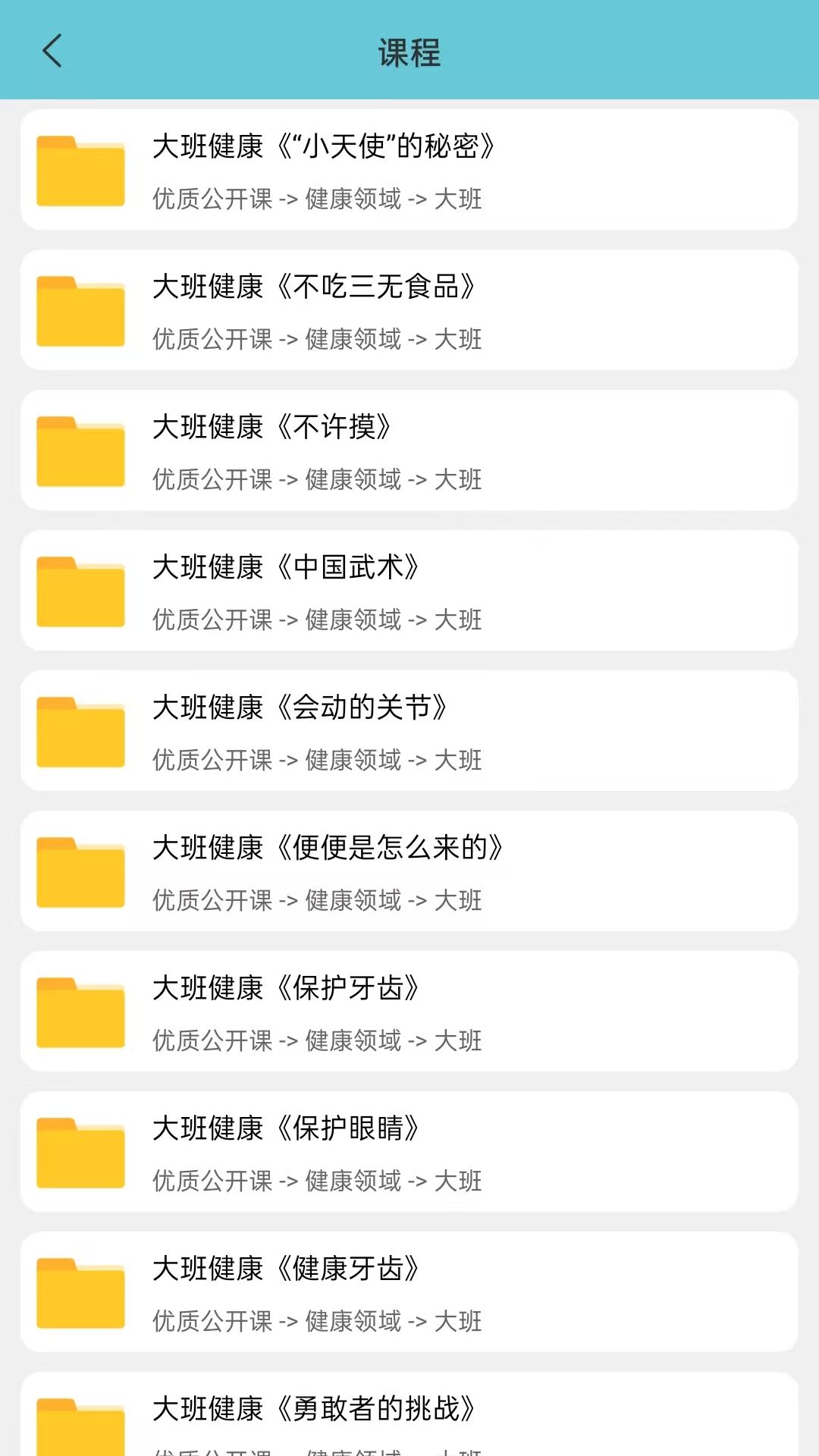The width and height of the screenshot is (819, 1456).
Task: Open the folder icon for 《不许摸》
Action: pos(80,450)
